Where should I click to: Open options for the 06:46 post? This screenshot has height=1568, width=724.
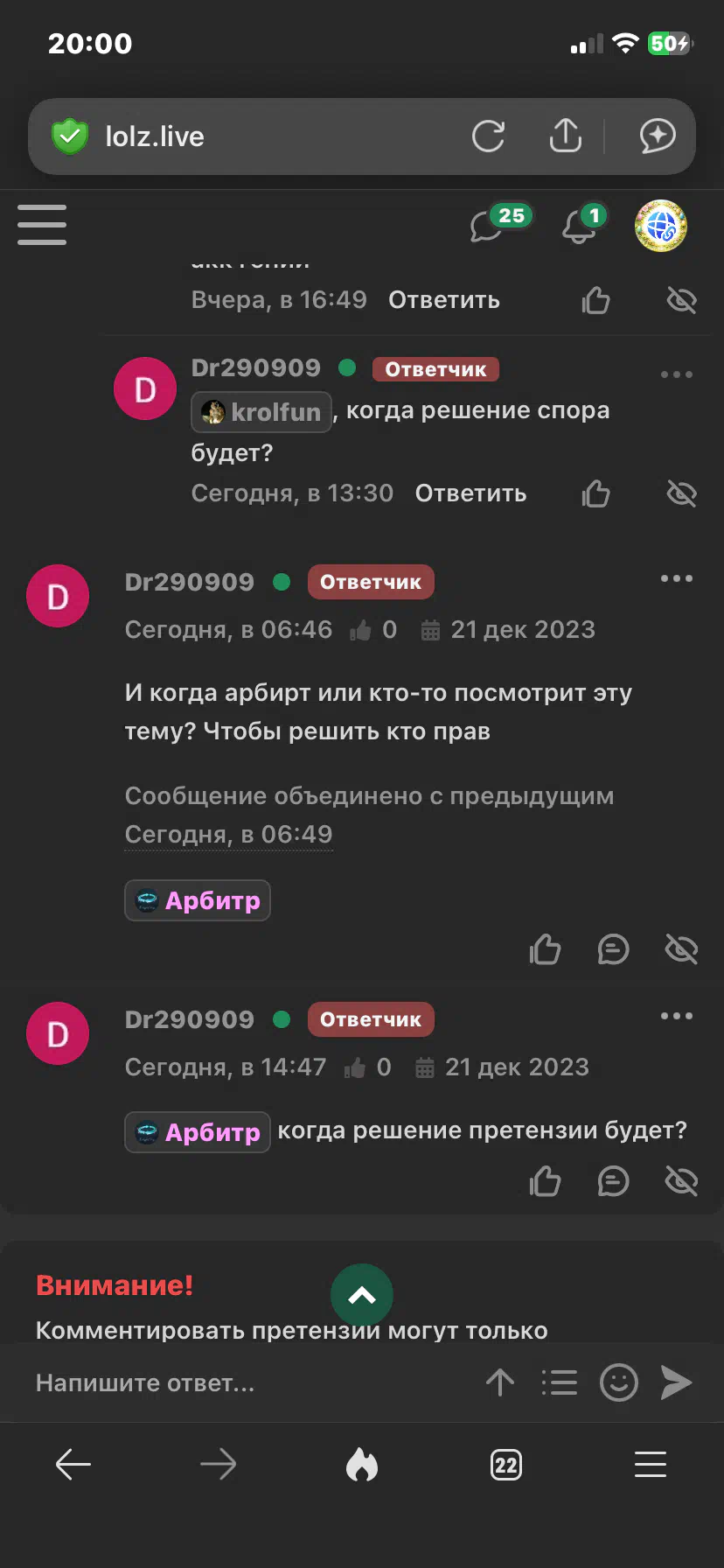click(677, 579)
